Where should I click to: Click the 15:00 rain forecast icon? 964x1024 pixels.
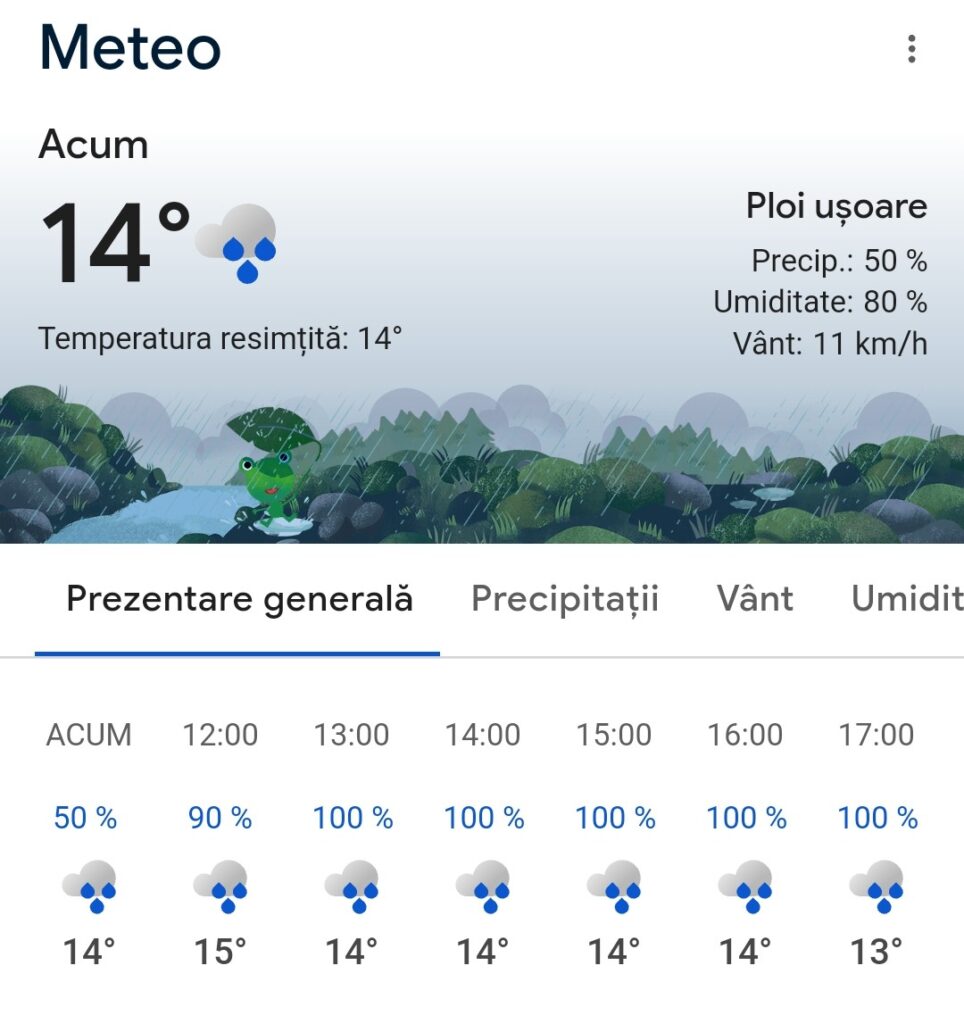[615, 890]
